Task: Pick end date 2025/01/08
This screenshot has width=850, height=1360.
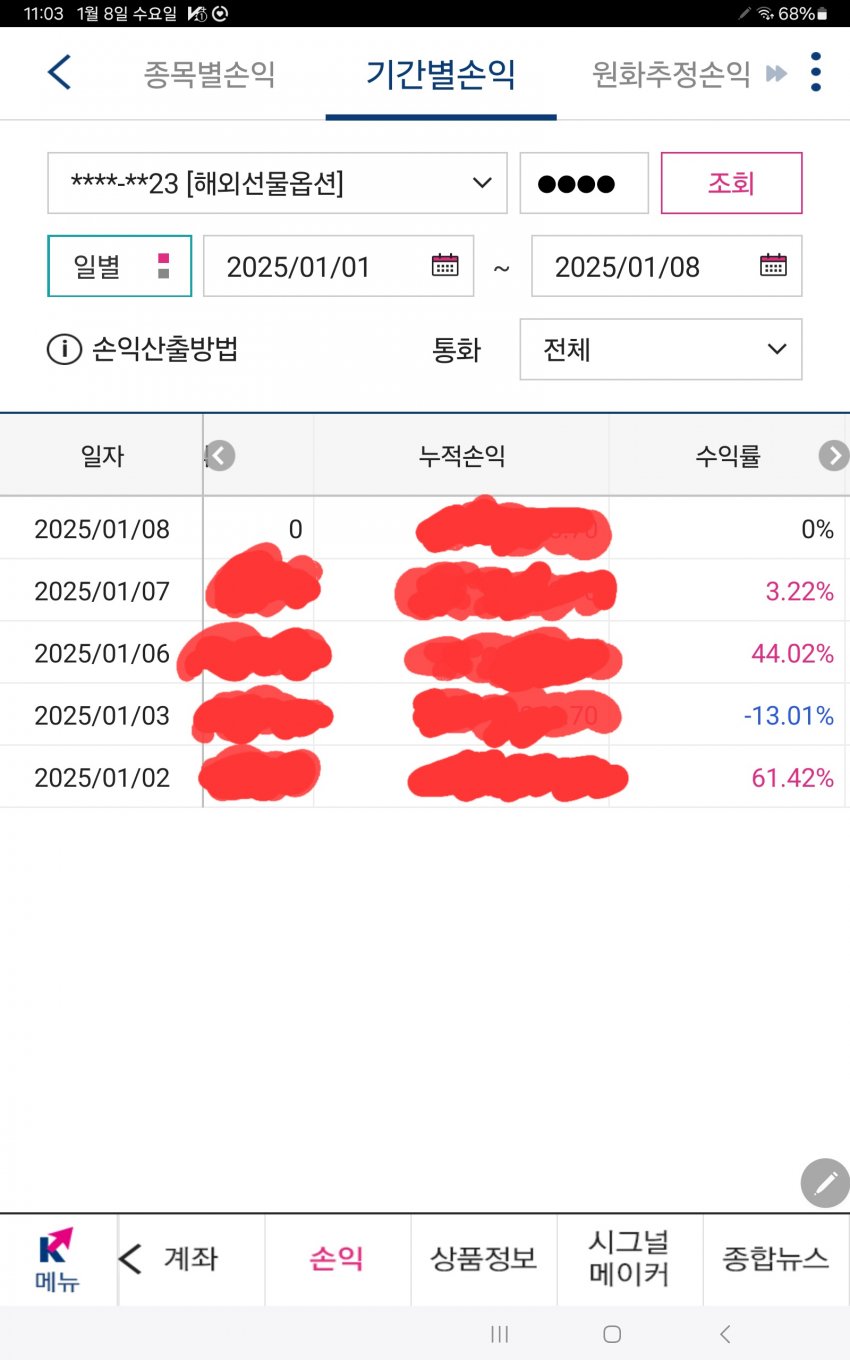Action: [666, 266]
